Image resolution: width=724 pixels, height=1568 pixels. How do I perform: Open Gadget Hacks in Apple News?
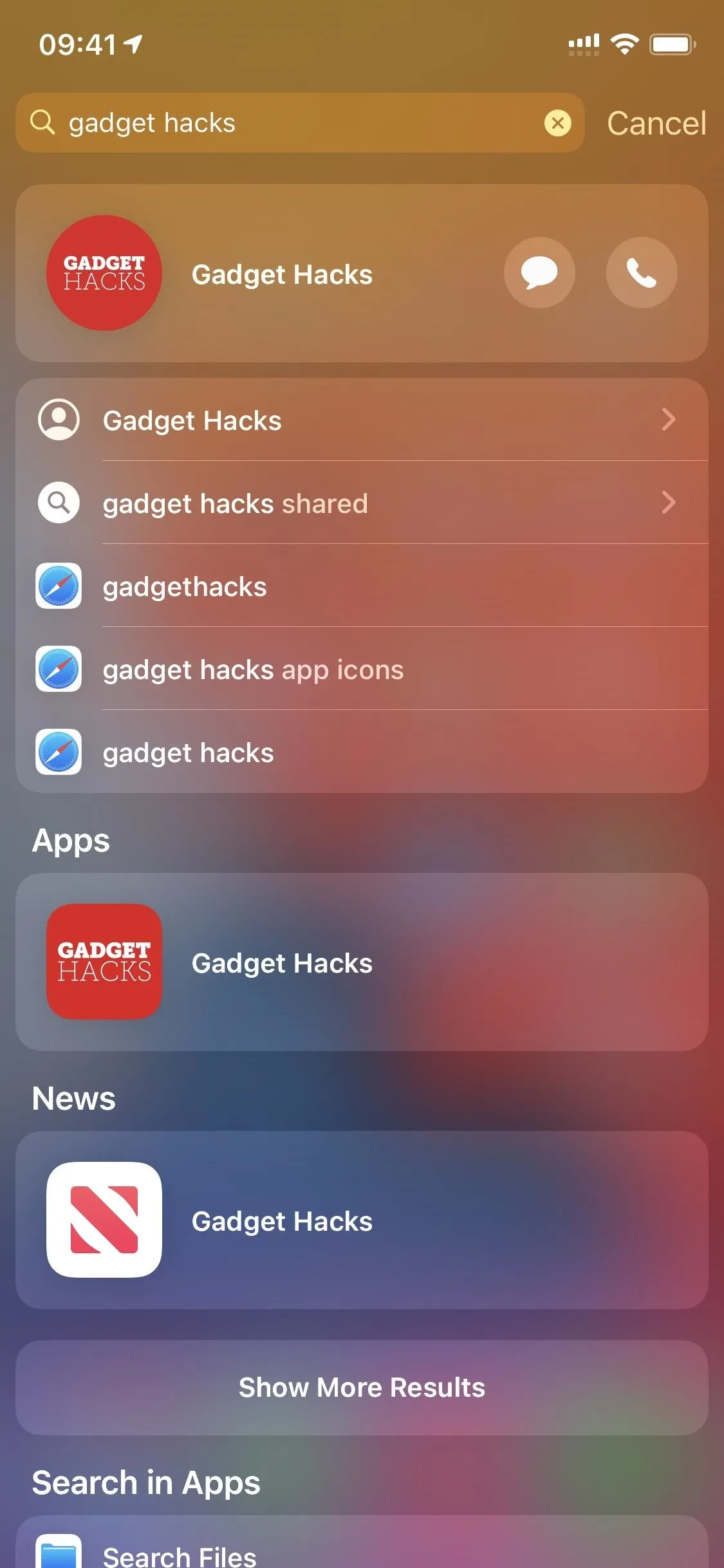tap(362, 1220)
